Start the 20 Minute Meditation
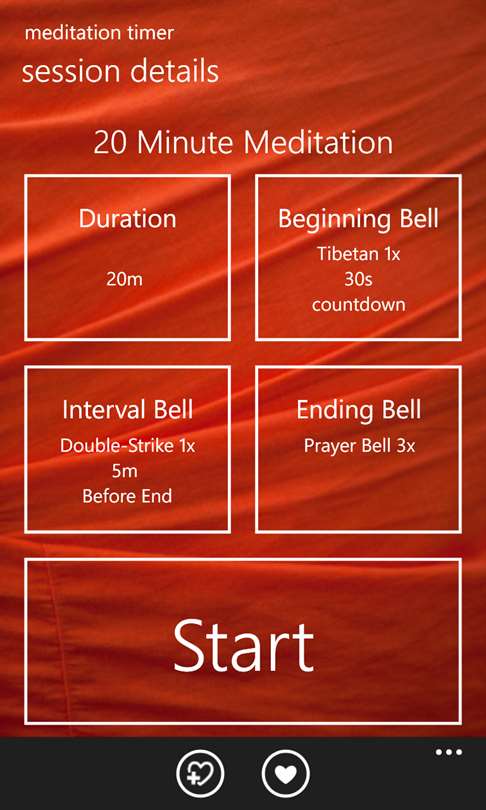This screenshot has height=810, width=486. pyautogui.click(x=243, y=641)
